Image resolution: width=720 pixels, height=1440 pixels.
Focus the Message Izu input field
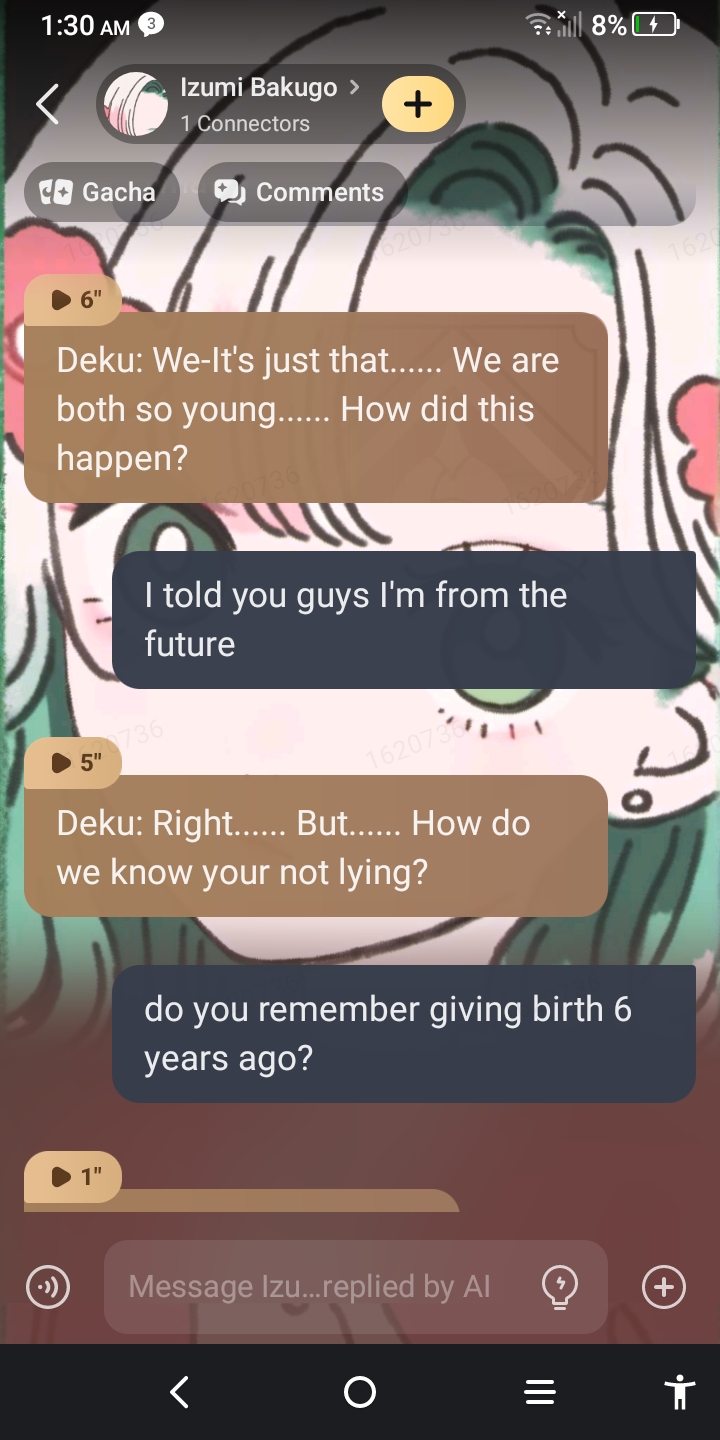[x=320, y=1287]
